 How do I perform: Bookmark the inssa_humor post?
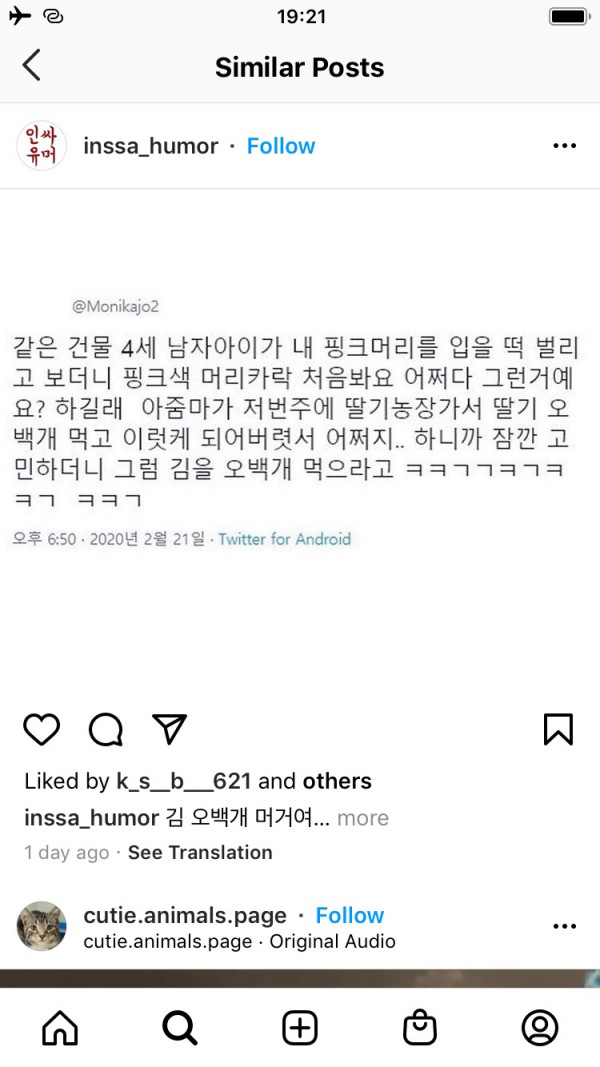pyautogui.click(x=558, y=730)
